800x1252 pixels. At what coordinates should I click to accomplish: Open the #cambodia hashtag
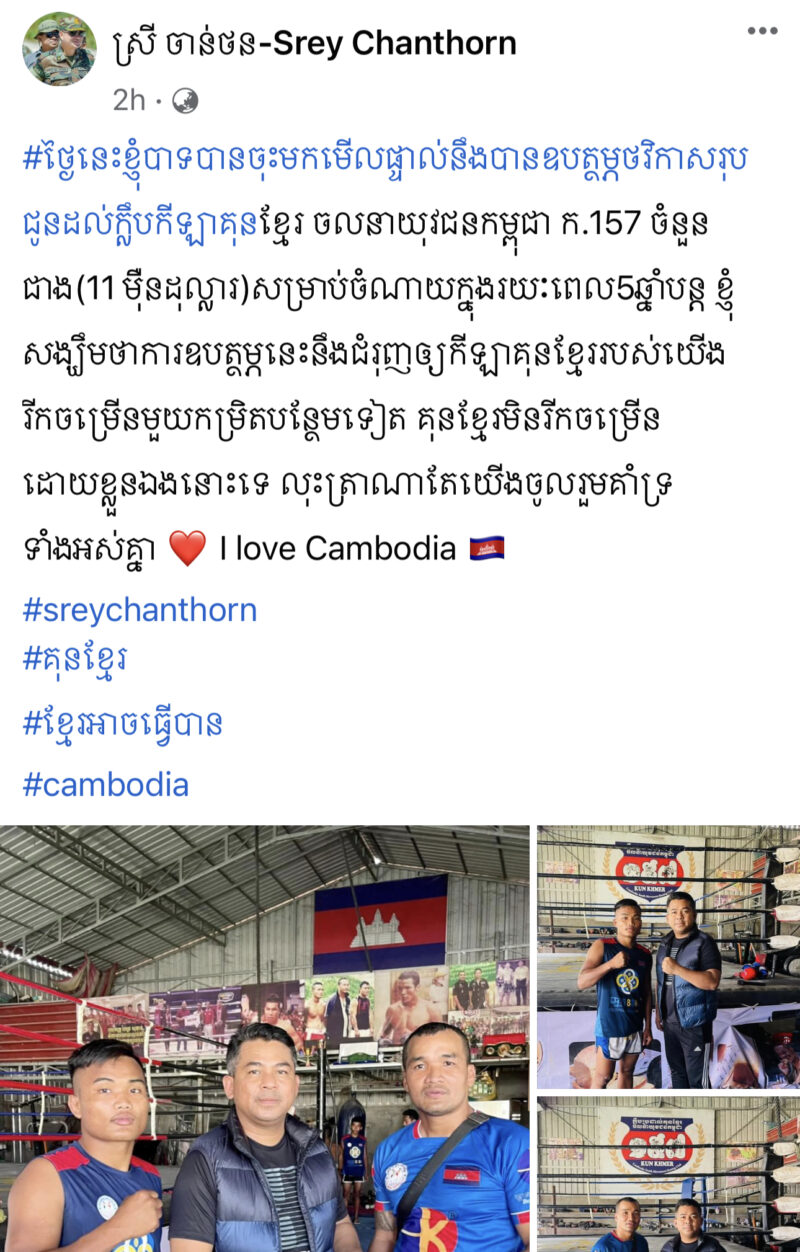click(x=106, y=784)
